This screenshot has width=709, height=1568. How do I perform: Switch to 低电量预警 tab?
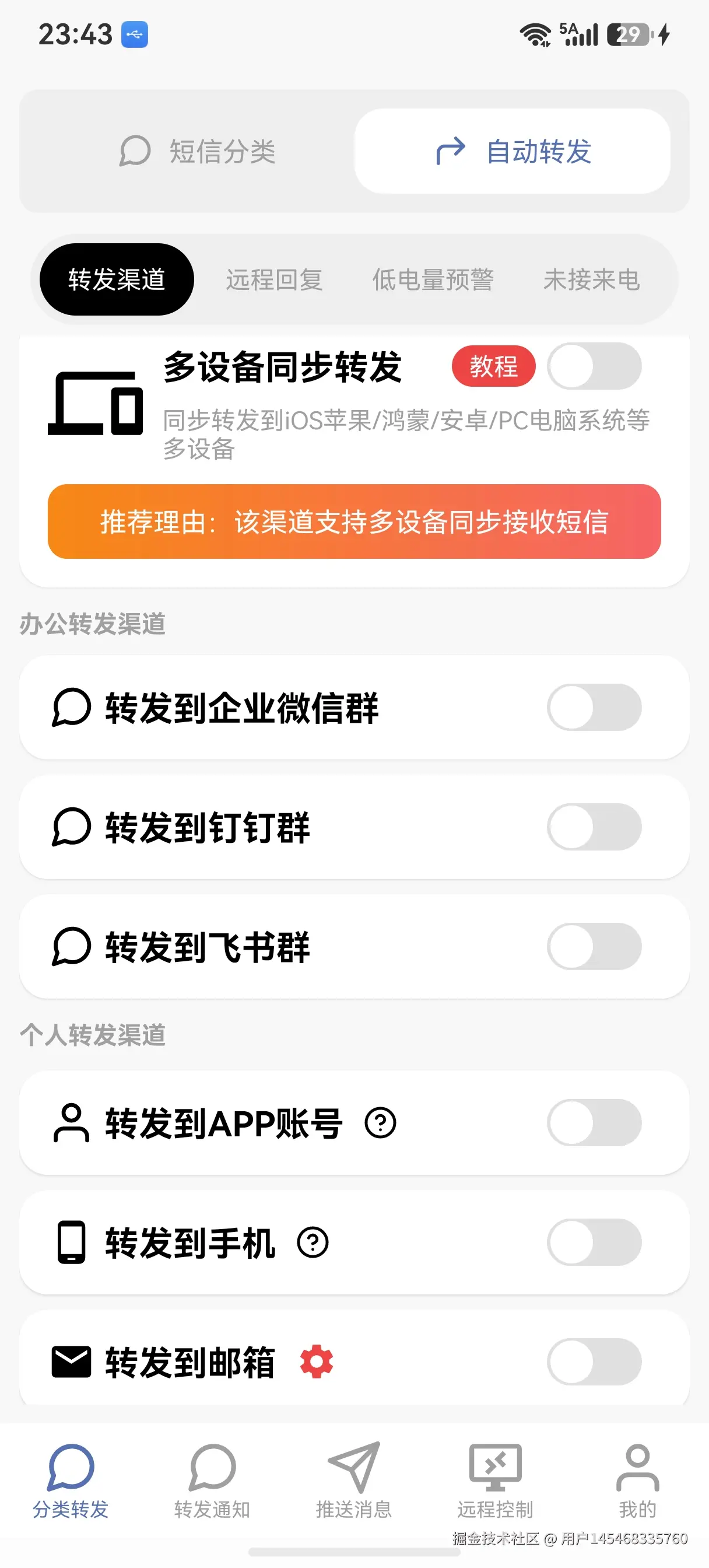click(433, 279)
